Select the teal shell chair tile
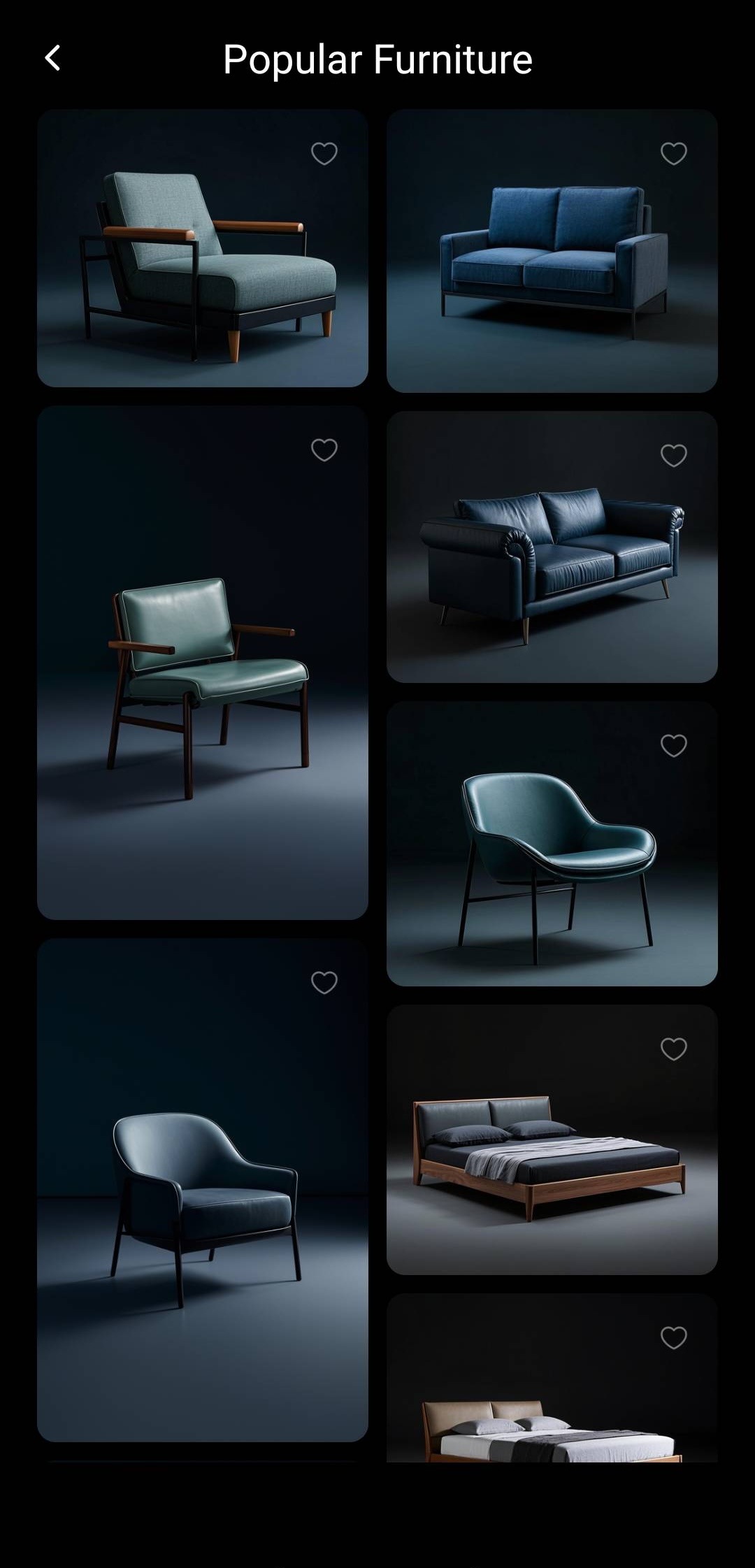This screenshot has width=755, height=1568. (552, 860)
